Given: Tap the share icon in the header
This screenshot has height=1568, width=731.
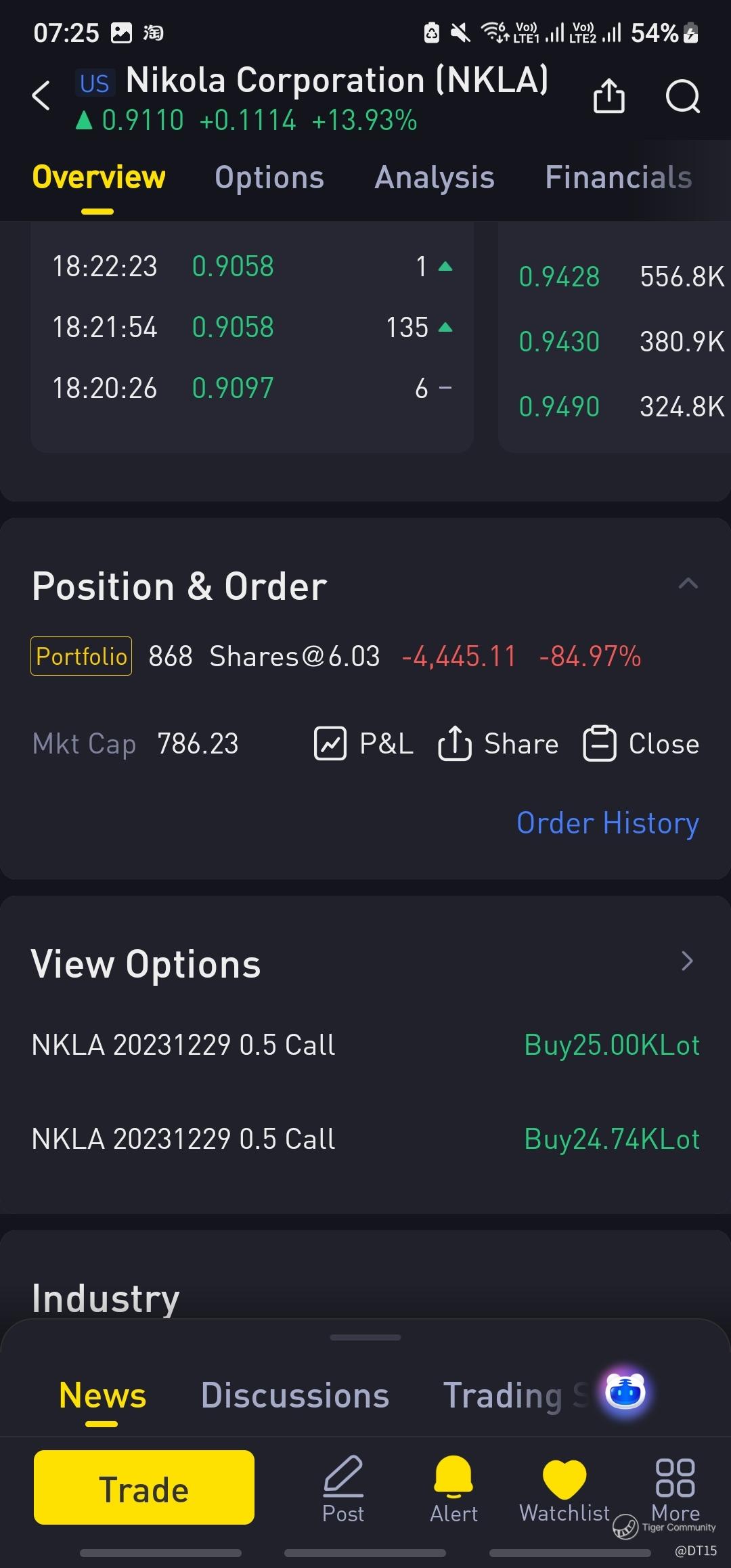Looking at the screenshot, I should (x=608, y=95).
